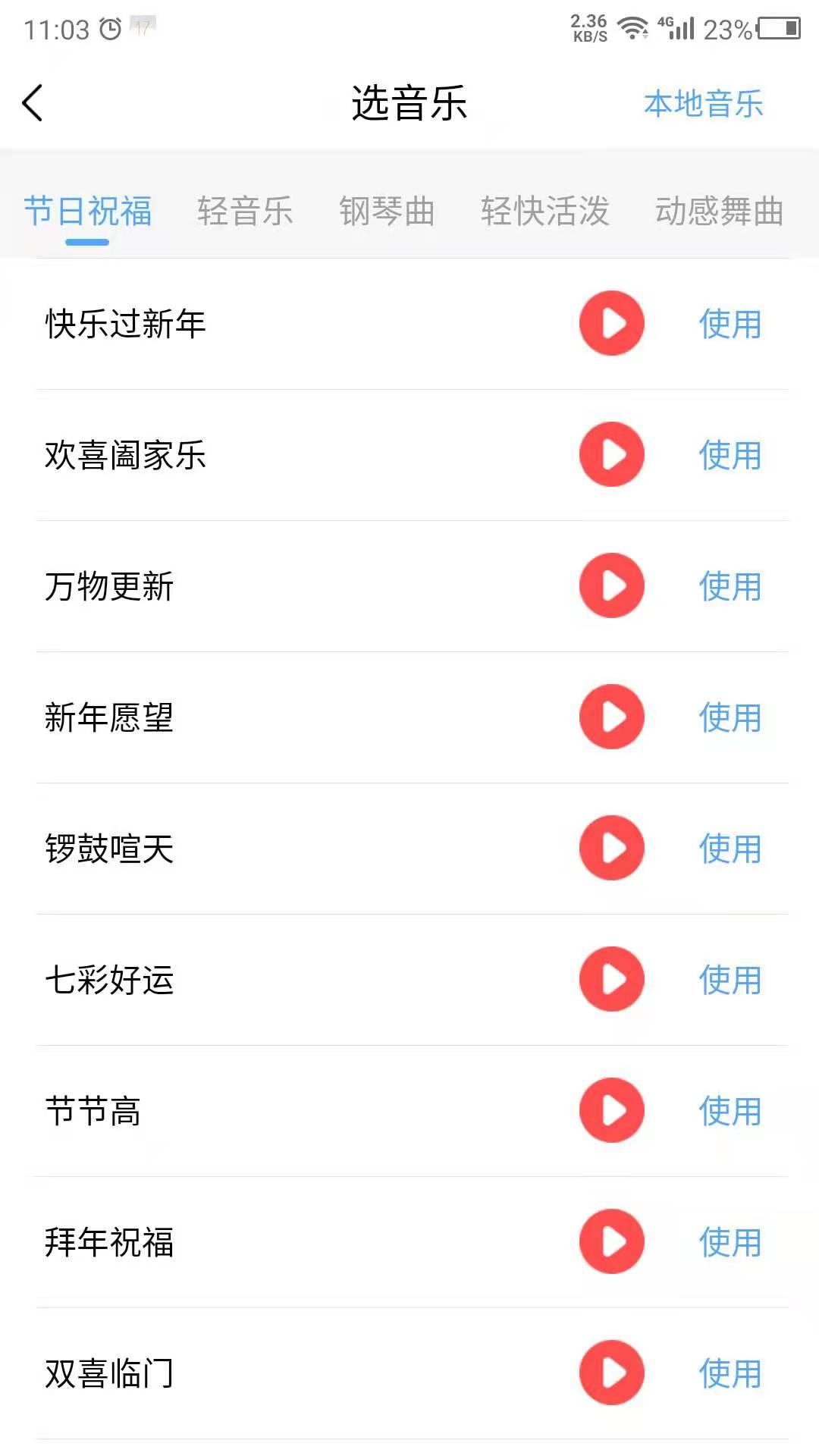Tap the back arrow to return
The width and height of the screenshot is (819, 1456).
pyautogui.click(x=32, y=103)
